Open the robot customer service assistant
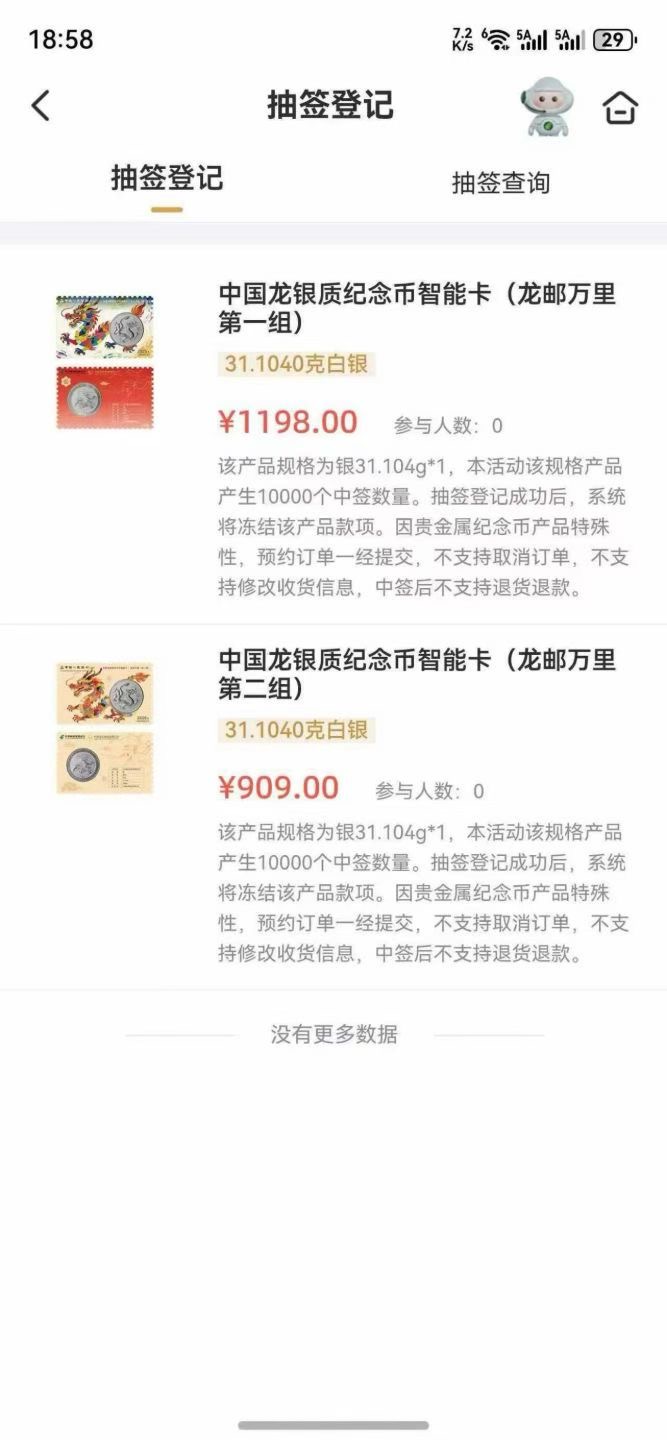667x1440 pixels. click(x=549, y=106)
